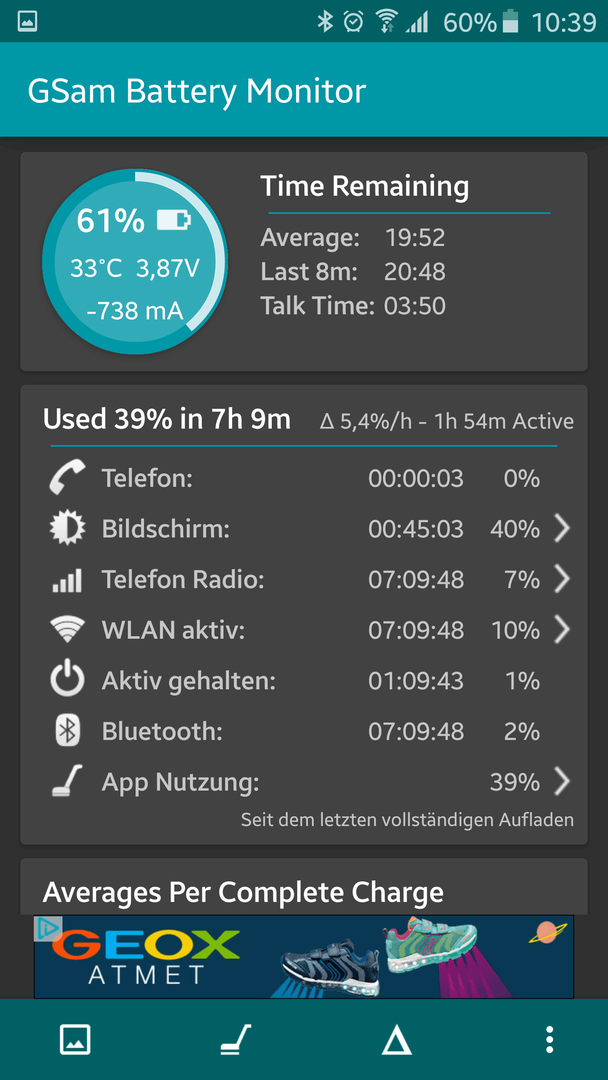Open the GEOX ad banner
Screen dimensions: 608x1080
[x=304, y=957]
